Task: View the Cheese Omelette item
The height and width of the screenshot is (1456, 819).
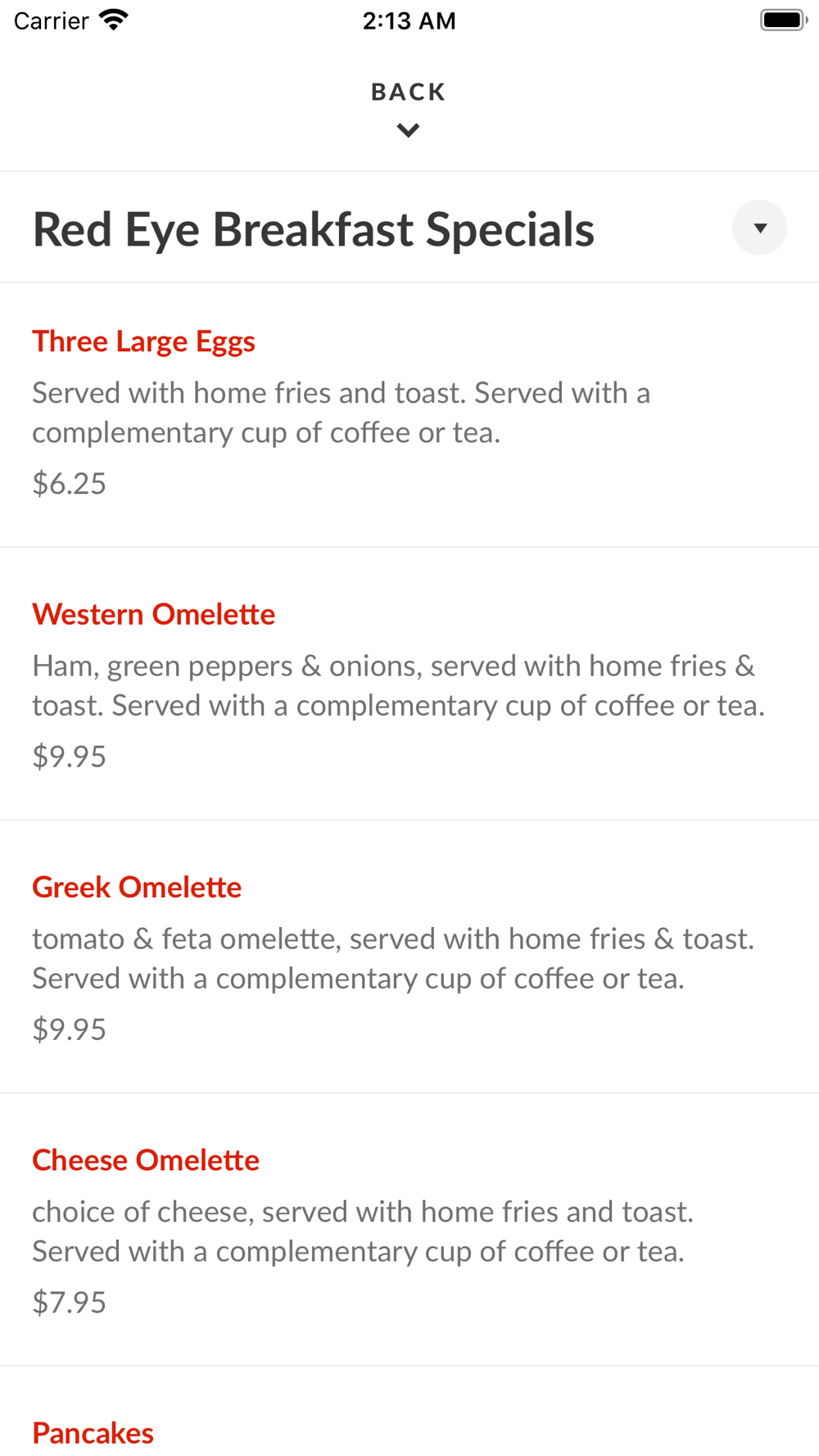Action: click(x=409, y=1230)
